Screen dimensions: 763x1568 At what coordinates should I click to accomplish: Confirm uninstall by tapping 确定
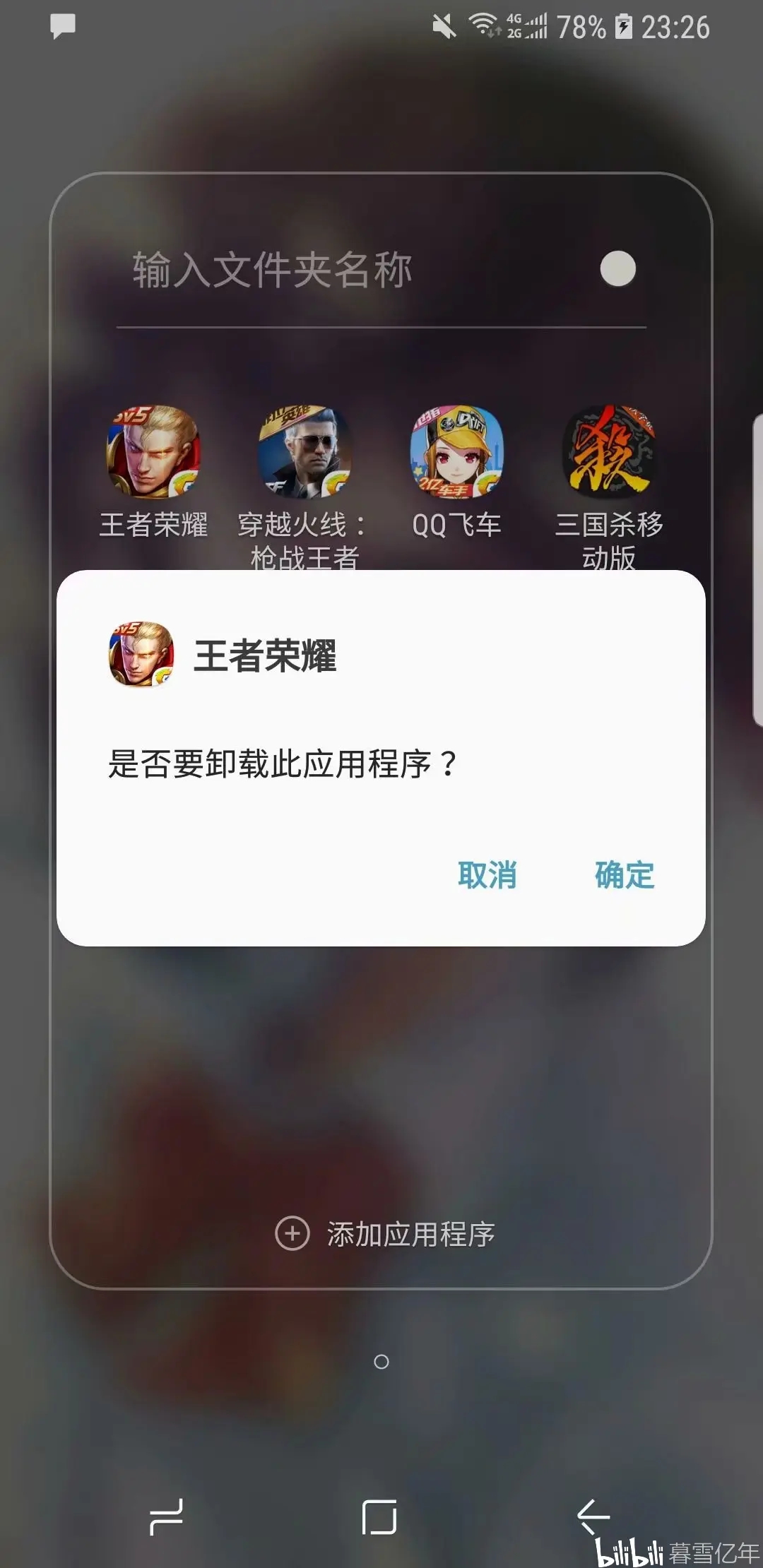[625, 875]
